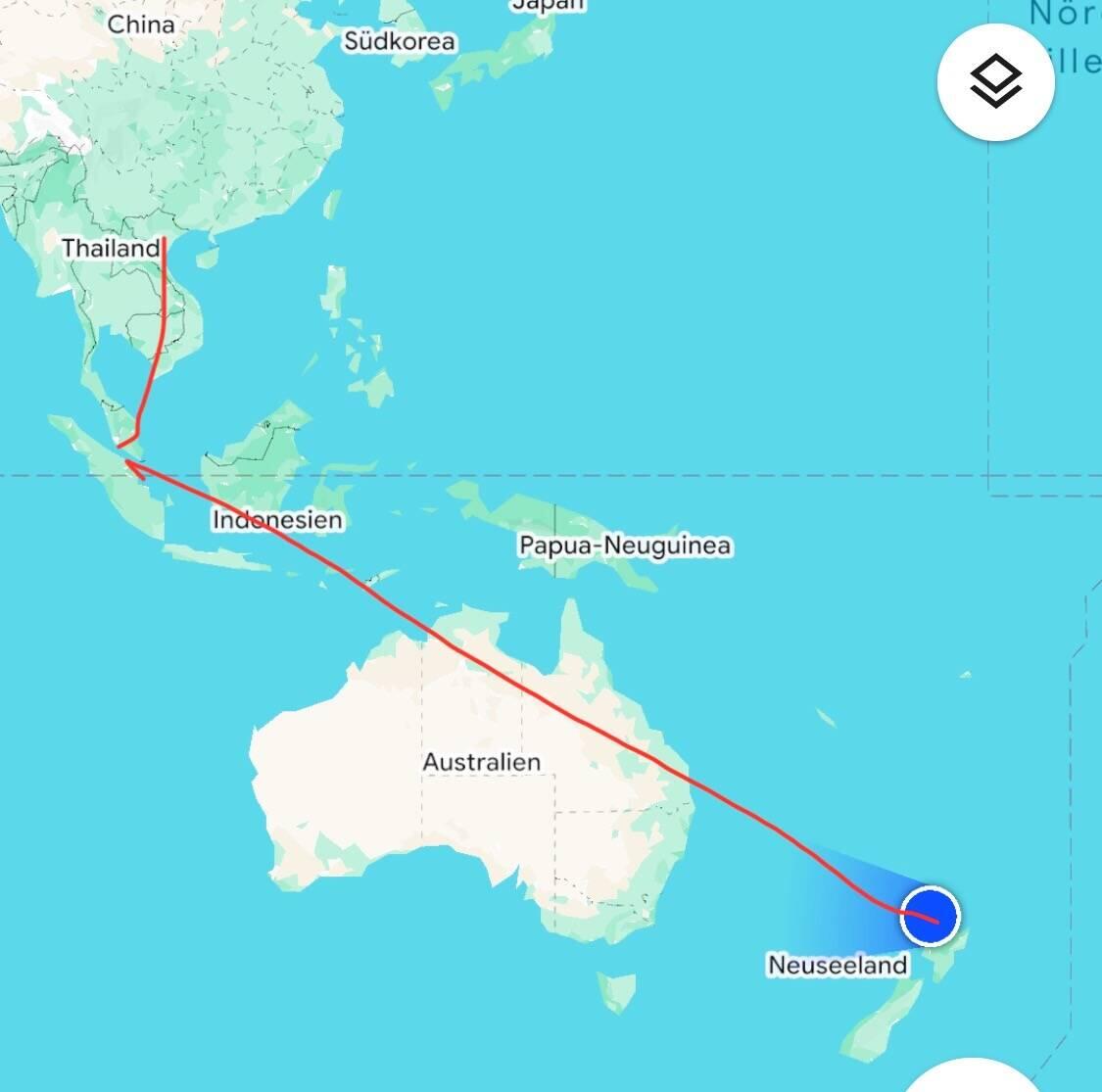Open the map layers button
The height and width of the screenshot is (1092, 1102).
pos(995,82)
